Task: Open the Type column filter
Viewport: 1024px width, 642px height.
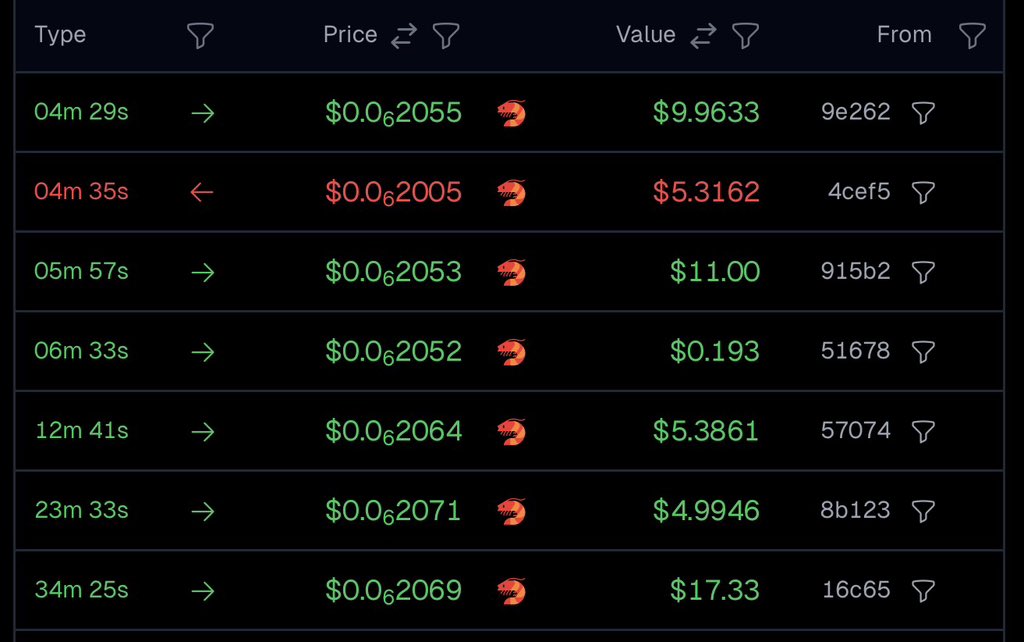Action: pos(200,36)
